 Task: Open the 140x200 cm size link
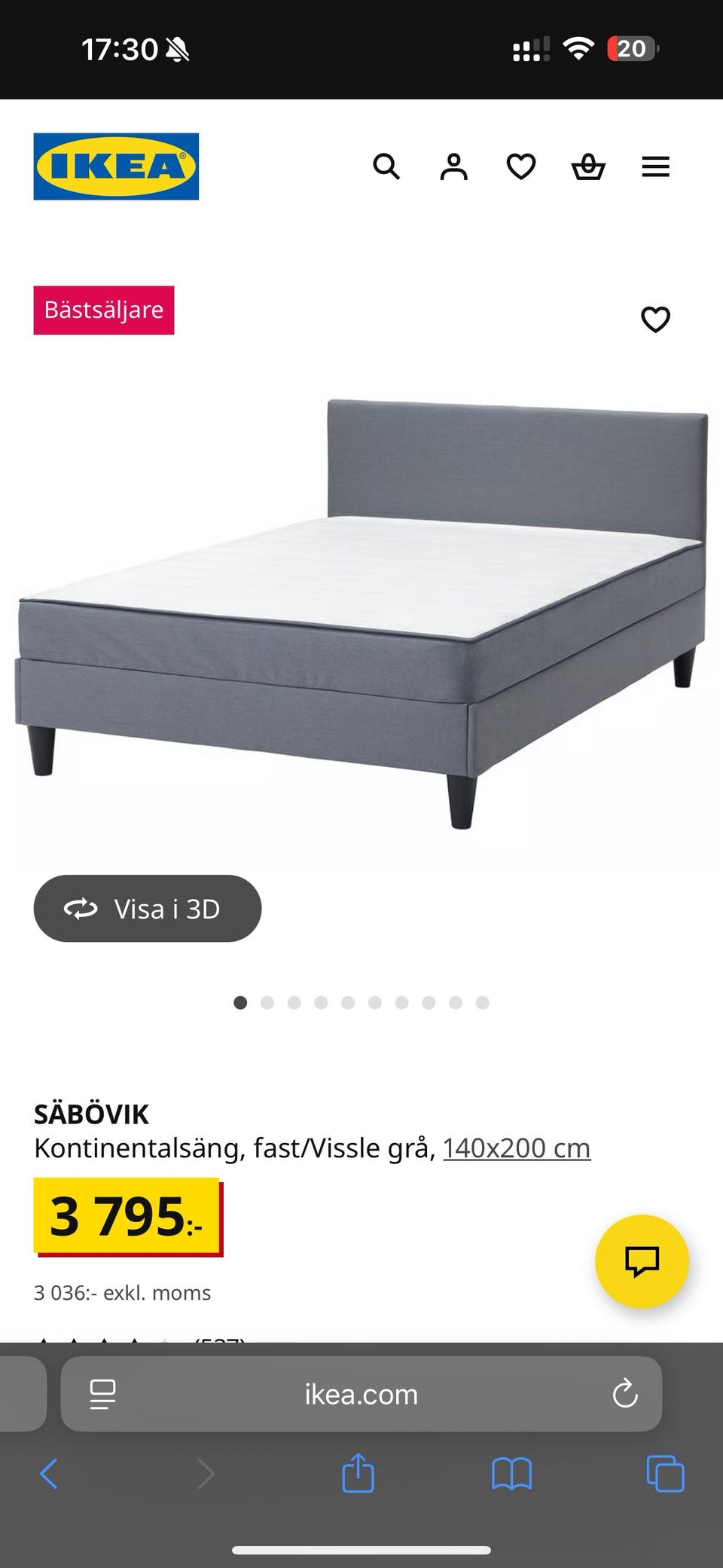517,1148
